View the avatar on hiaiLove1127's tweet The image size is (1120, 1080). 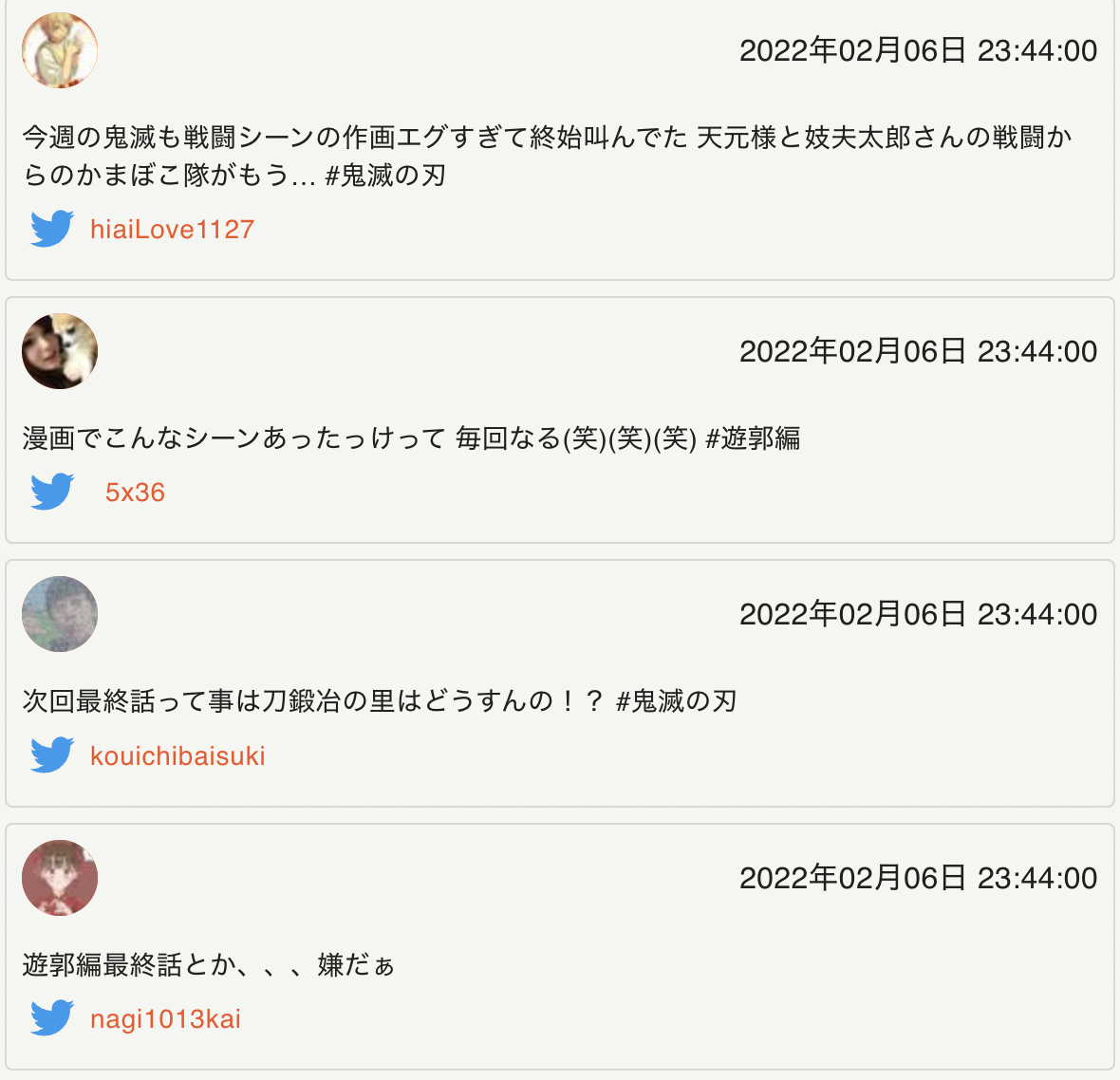pos(60,50)
